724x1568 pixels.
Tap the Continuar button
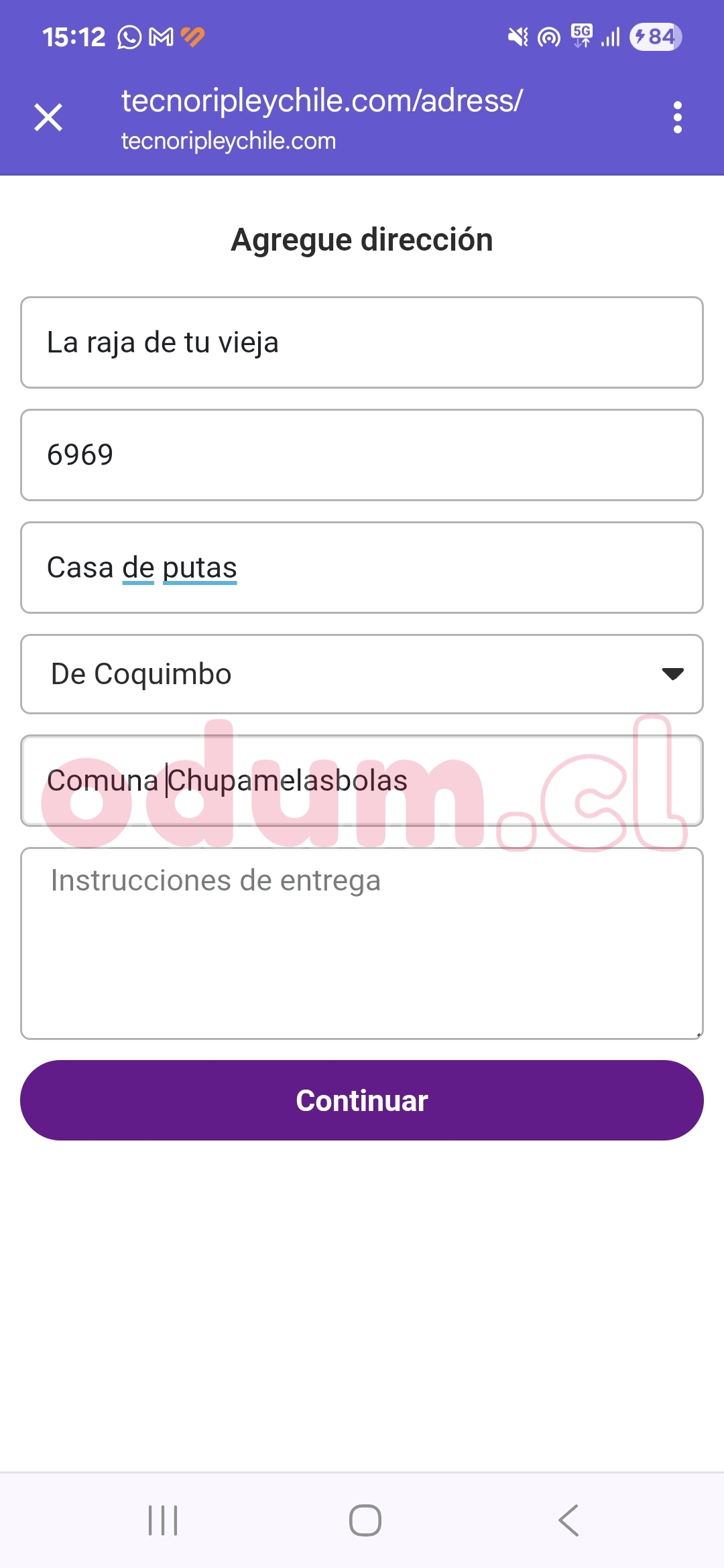(x=362, y=1100)
